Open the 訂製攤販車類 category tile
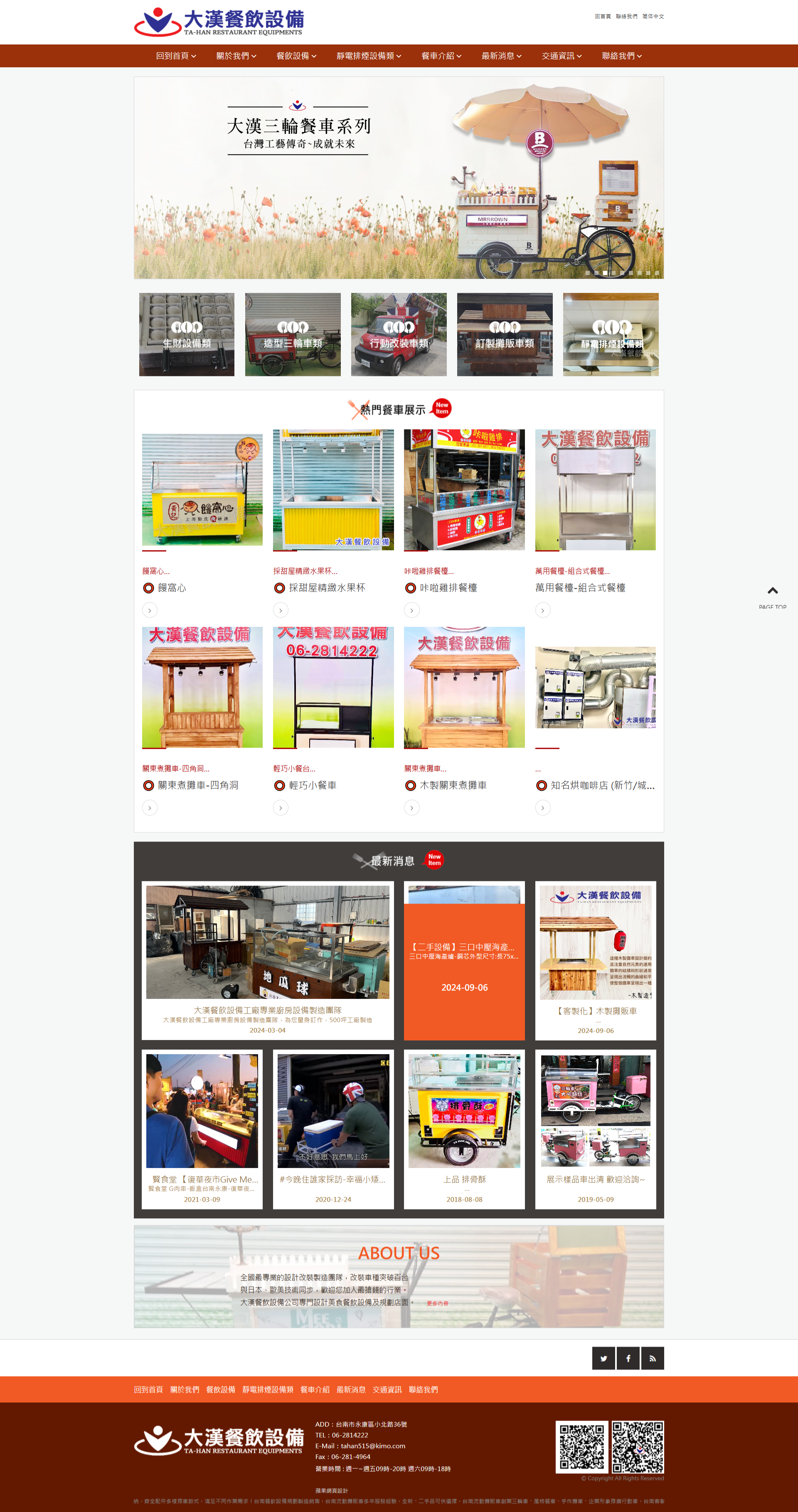798x1512 pixels. click(505, 334)
